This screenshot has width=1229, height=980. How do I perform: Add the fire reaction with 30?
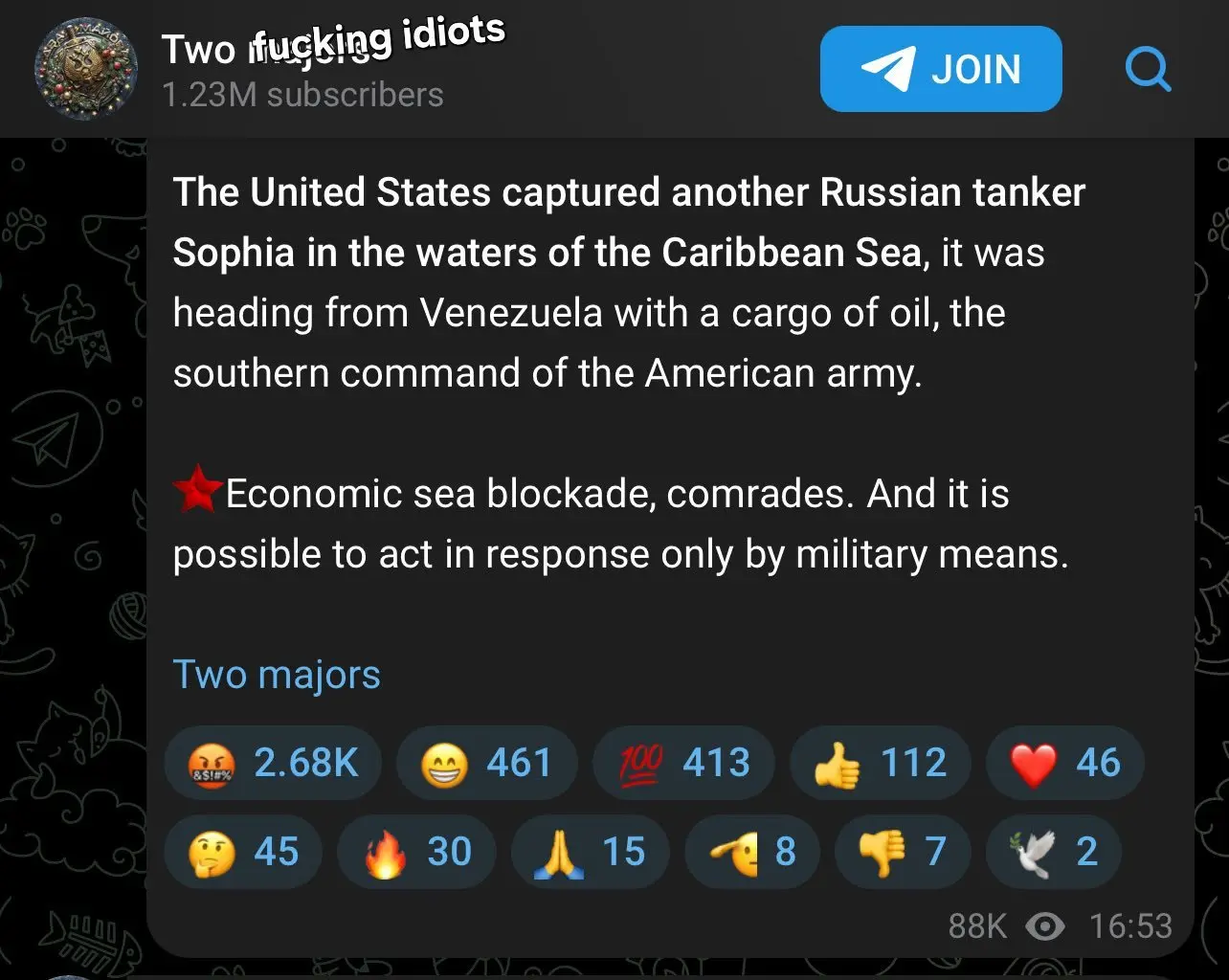point(416,852)
